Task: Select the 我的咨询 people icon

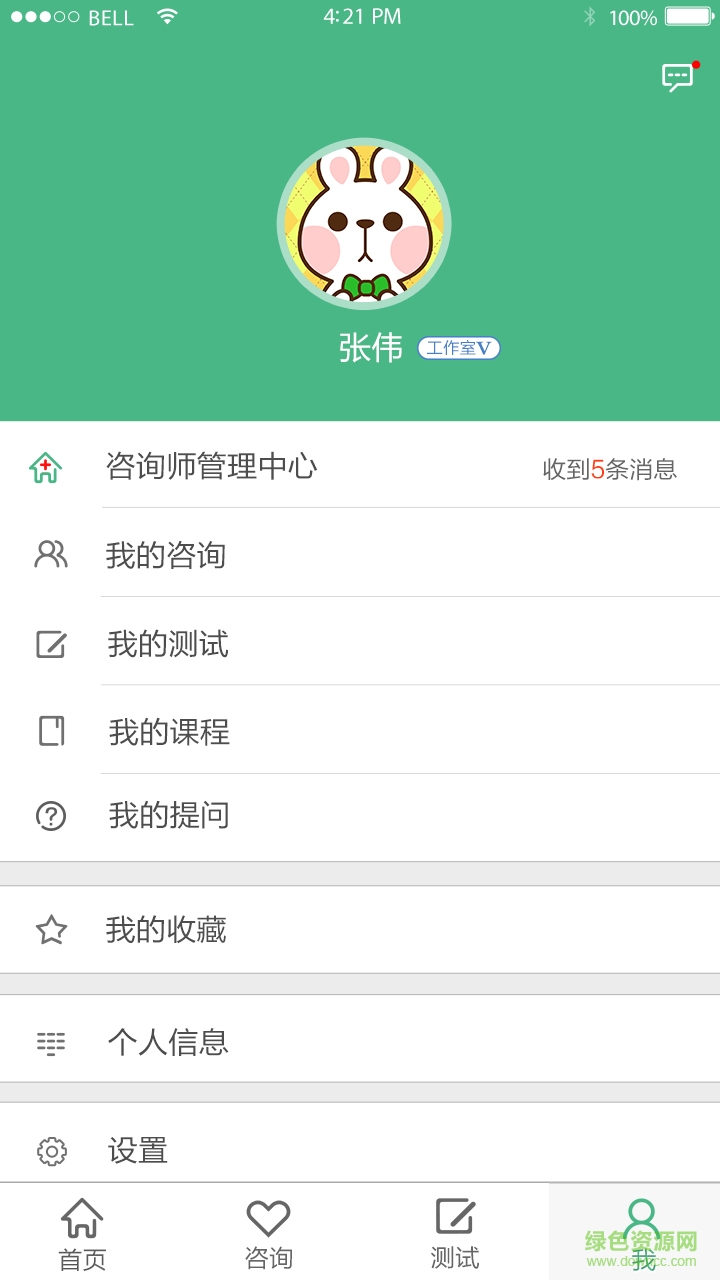Action: (50, 554)
